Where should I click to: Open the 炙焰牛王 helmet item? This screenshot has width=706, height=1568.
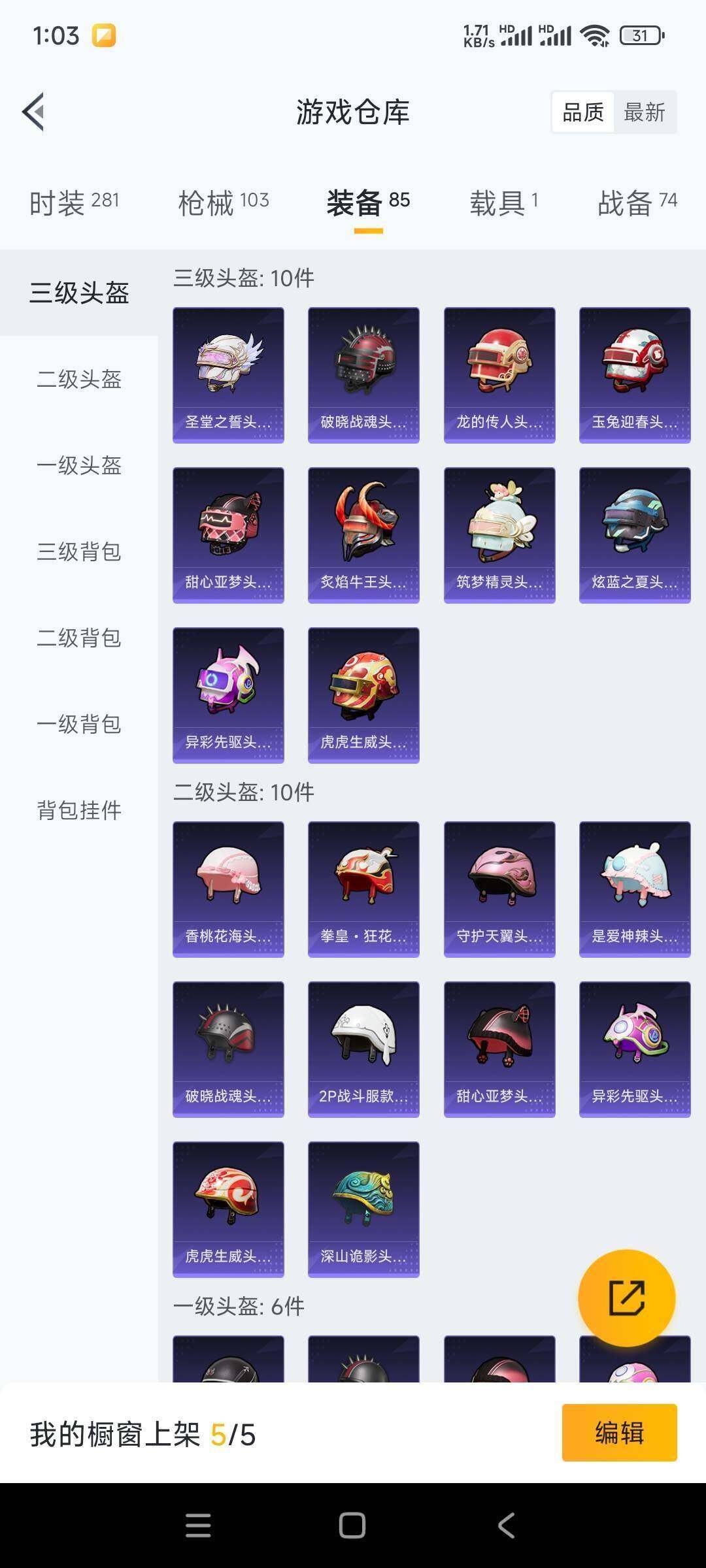coord(363,535)
